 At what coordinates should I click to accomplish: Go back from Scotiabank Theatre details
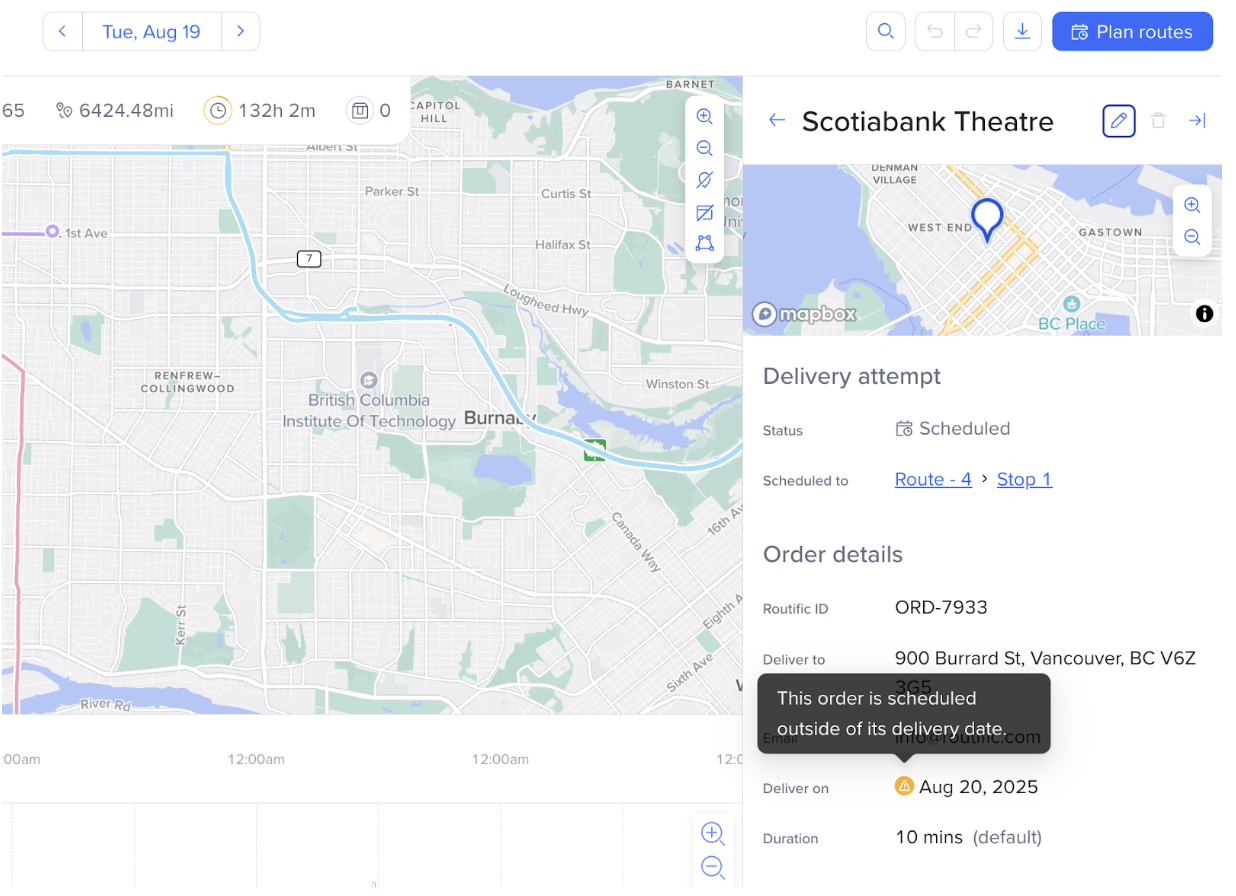777,121
